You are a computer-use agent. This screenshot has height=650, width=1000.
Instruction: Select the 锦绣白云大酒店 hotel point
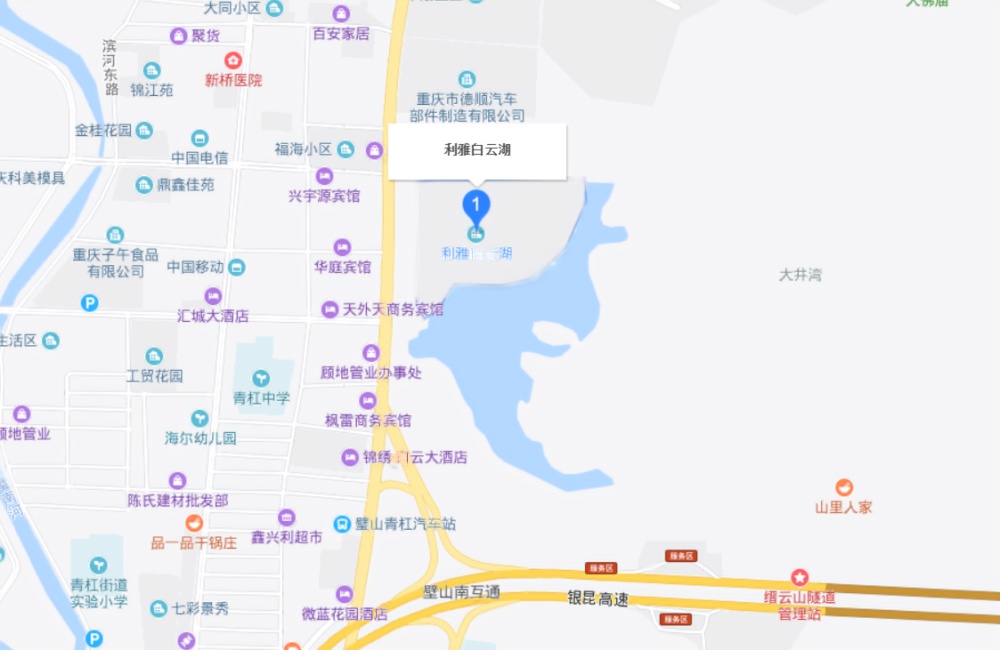[x=350, y=457]
